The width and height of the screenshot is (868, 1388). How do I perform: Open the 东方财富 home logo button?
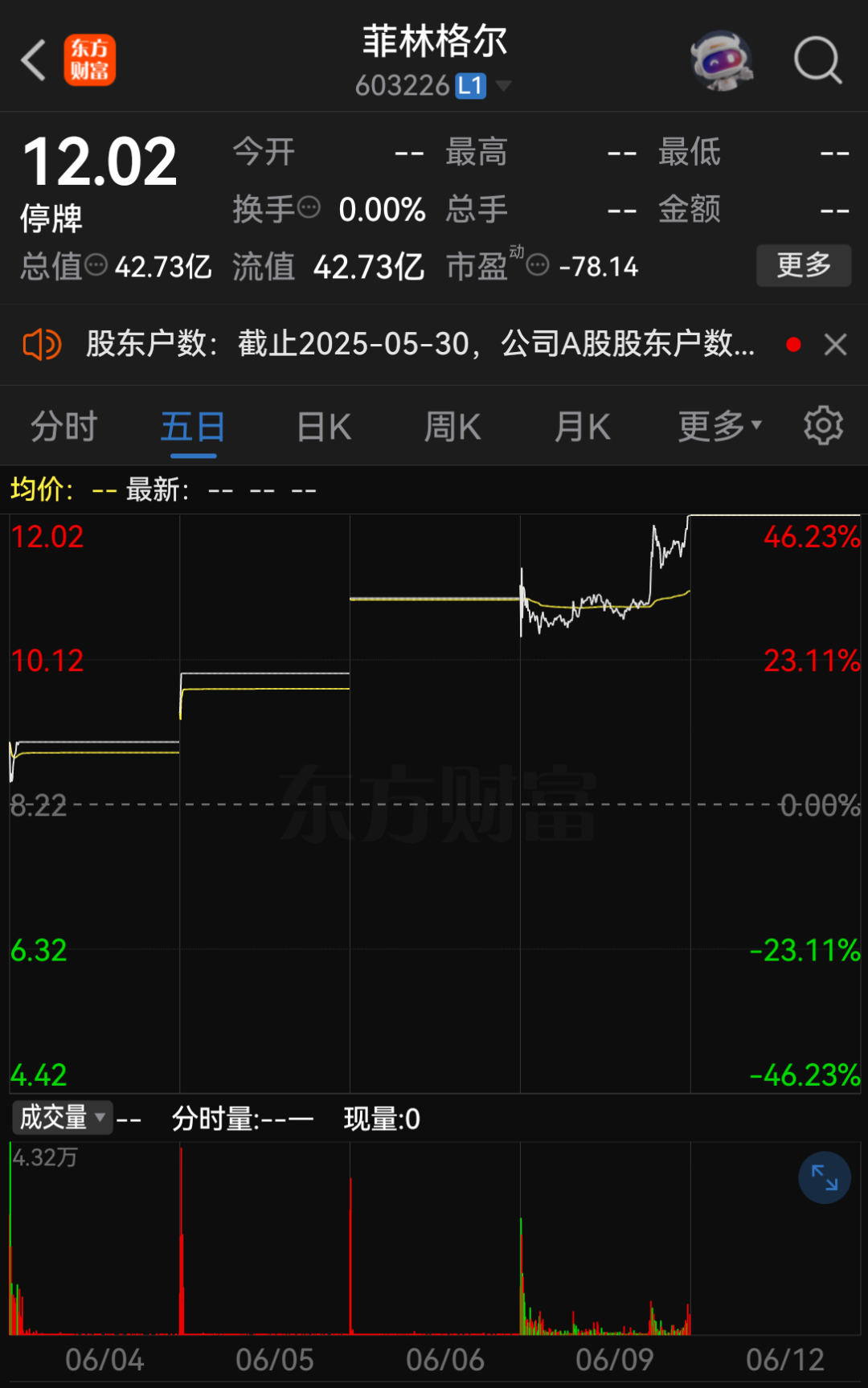[x=90, y=60]
